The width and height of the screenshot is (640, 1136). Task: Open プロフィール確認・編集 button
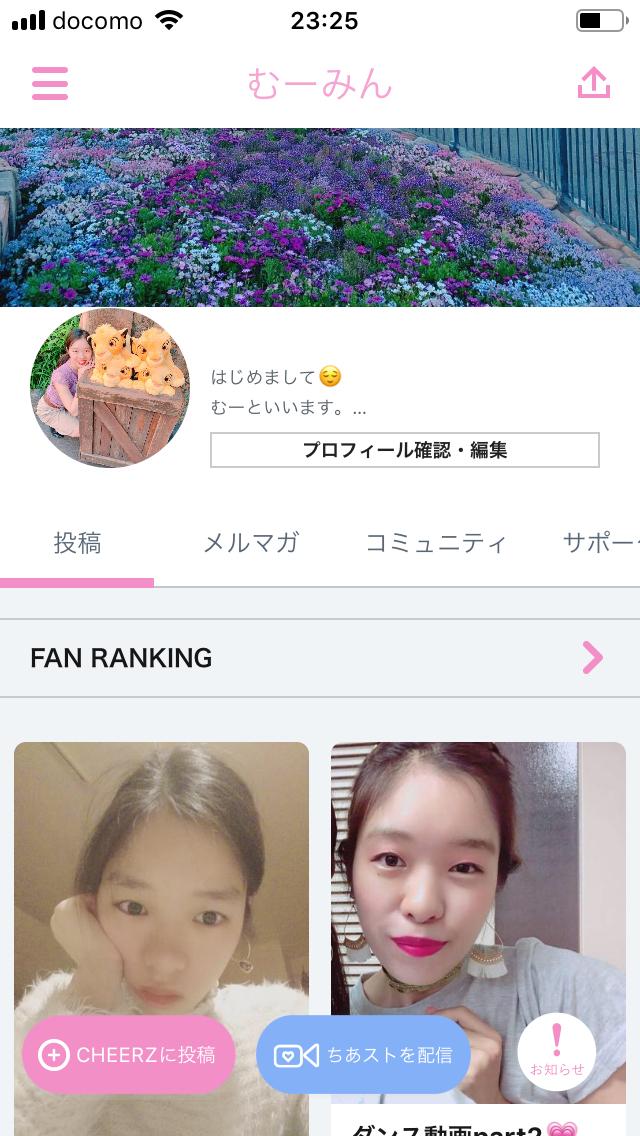click(x=404, y=450)
